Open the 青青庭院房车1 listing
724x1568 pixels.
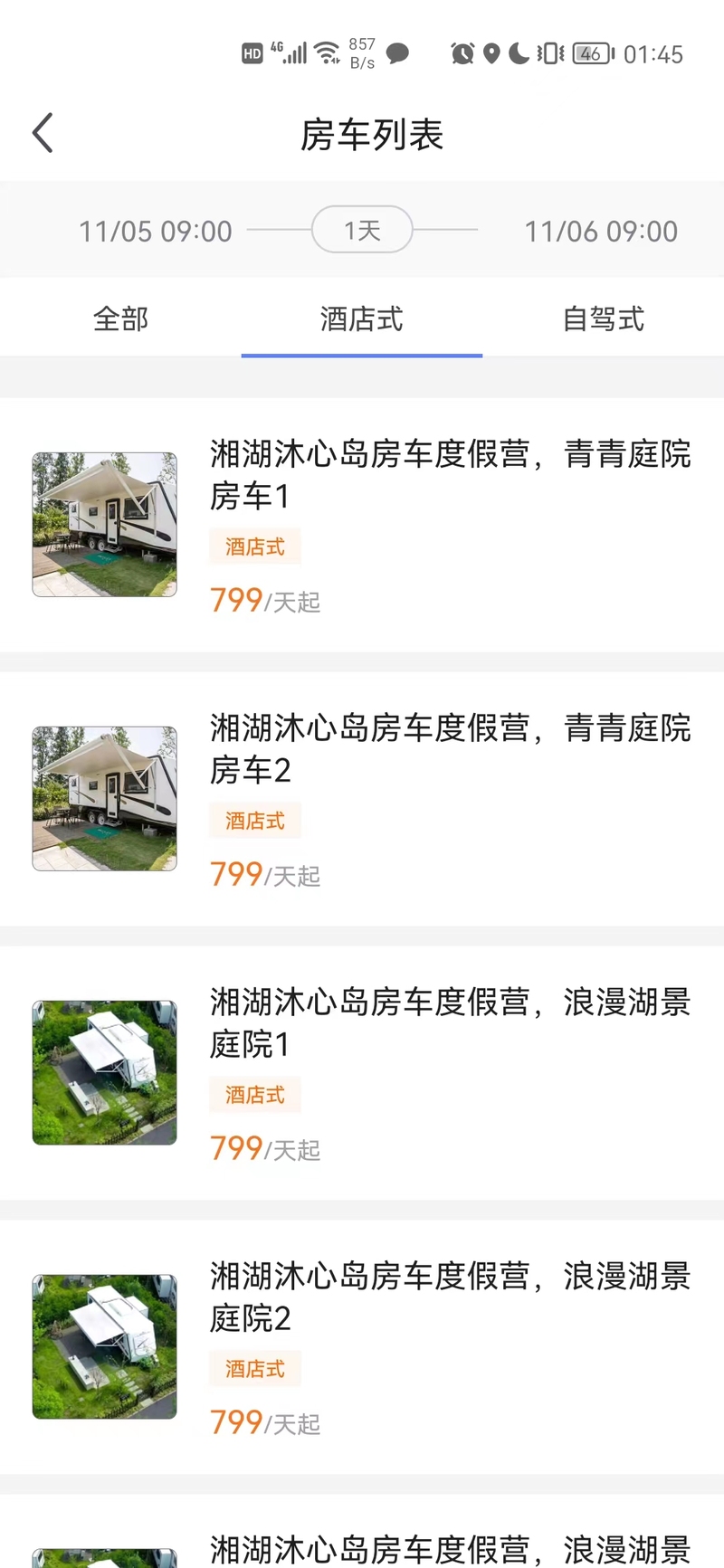tap(362, 525)
